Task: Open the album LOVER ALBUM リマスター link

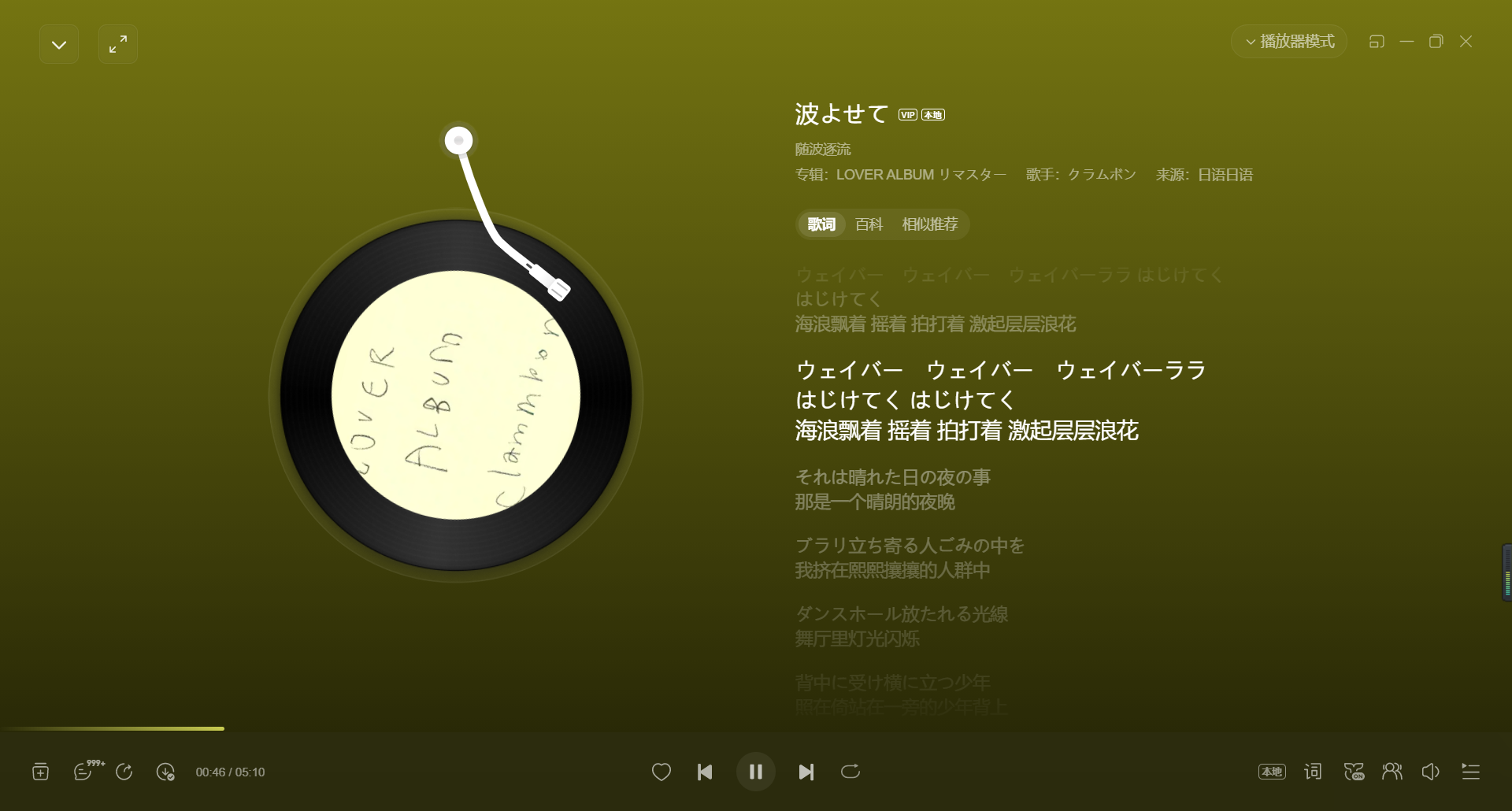Action: click(921, 175)
